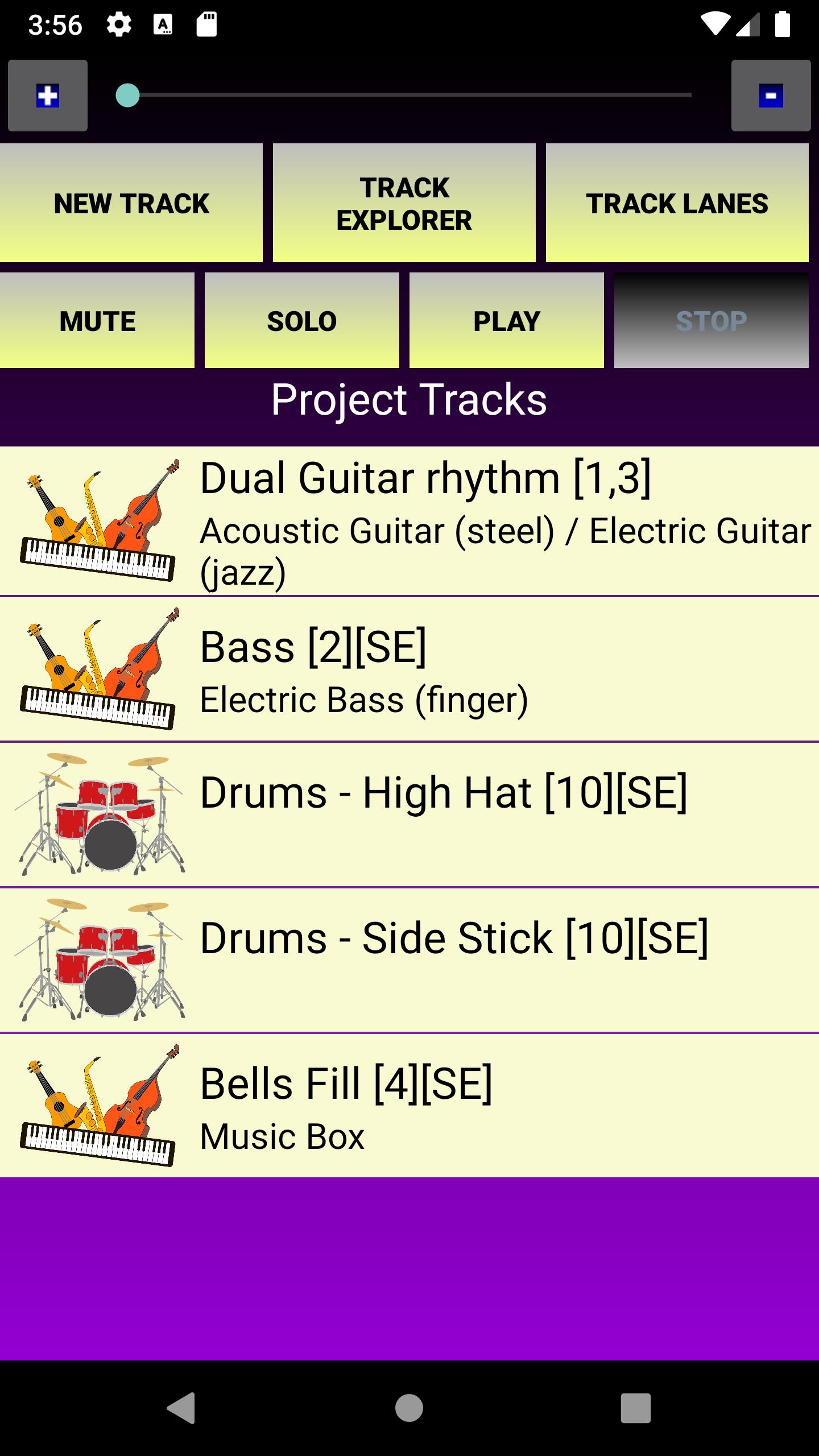
Task: Open the Track Explorer
Action: click(x=404, y=203)
